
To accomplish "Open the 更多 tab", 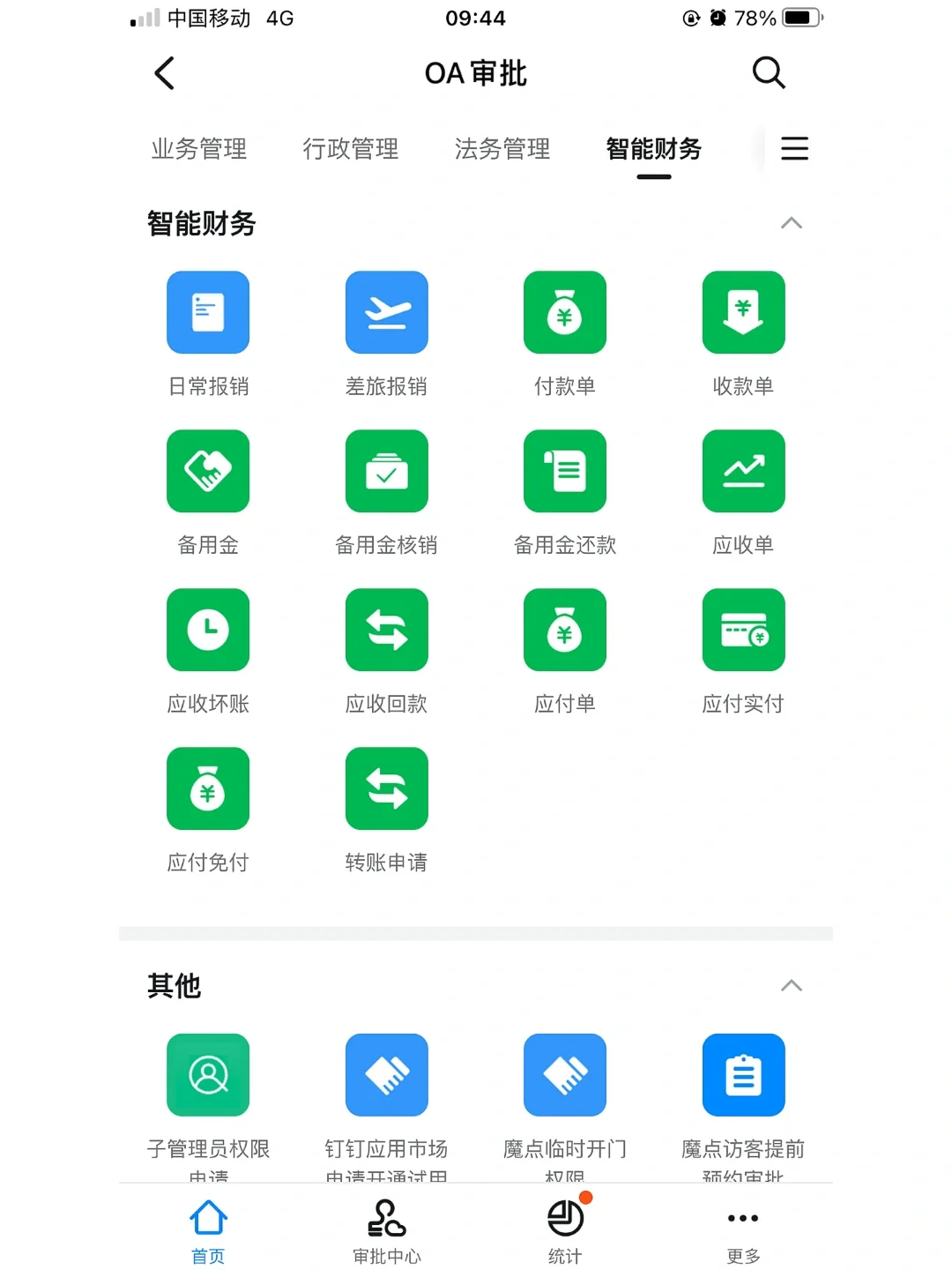I will [743, 1230].
